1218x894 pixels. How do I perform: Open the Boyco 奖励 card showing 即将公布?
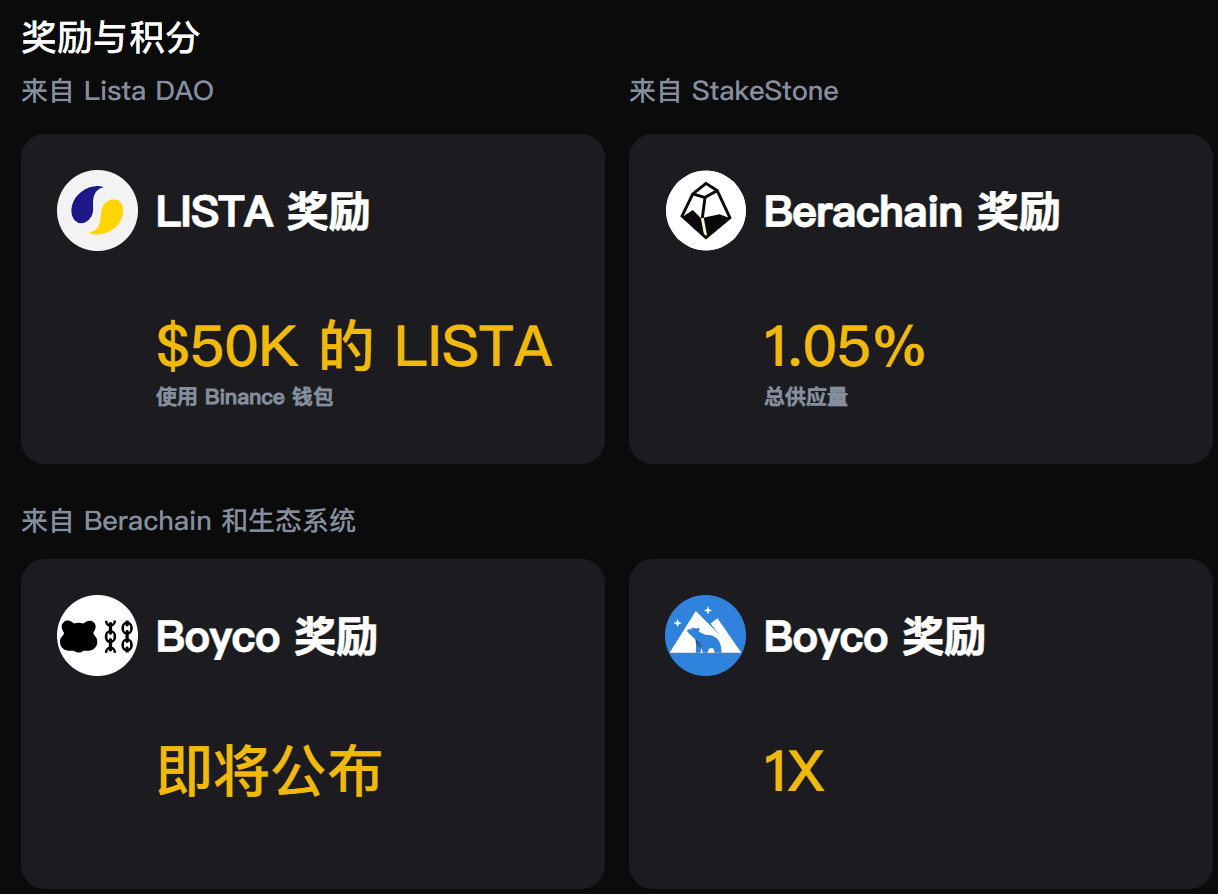pyautogui.click(x=312, y=722)
